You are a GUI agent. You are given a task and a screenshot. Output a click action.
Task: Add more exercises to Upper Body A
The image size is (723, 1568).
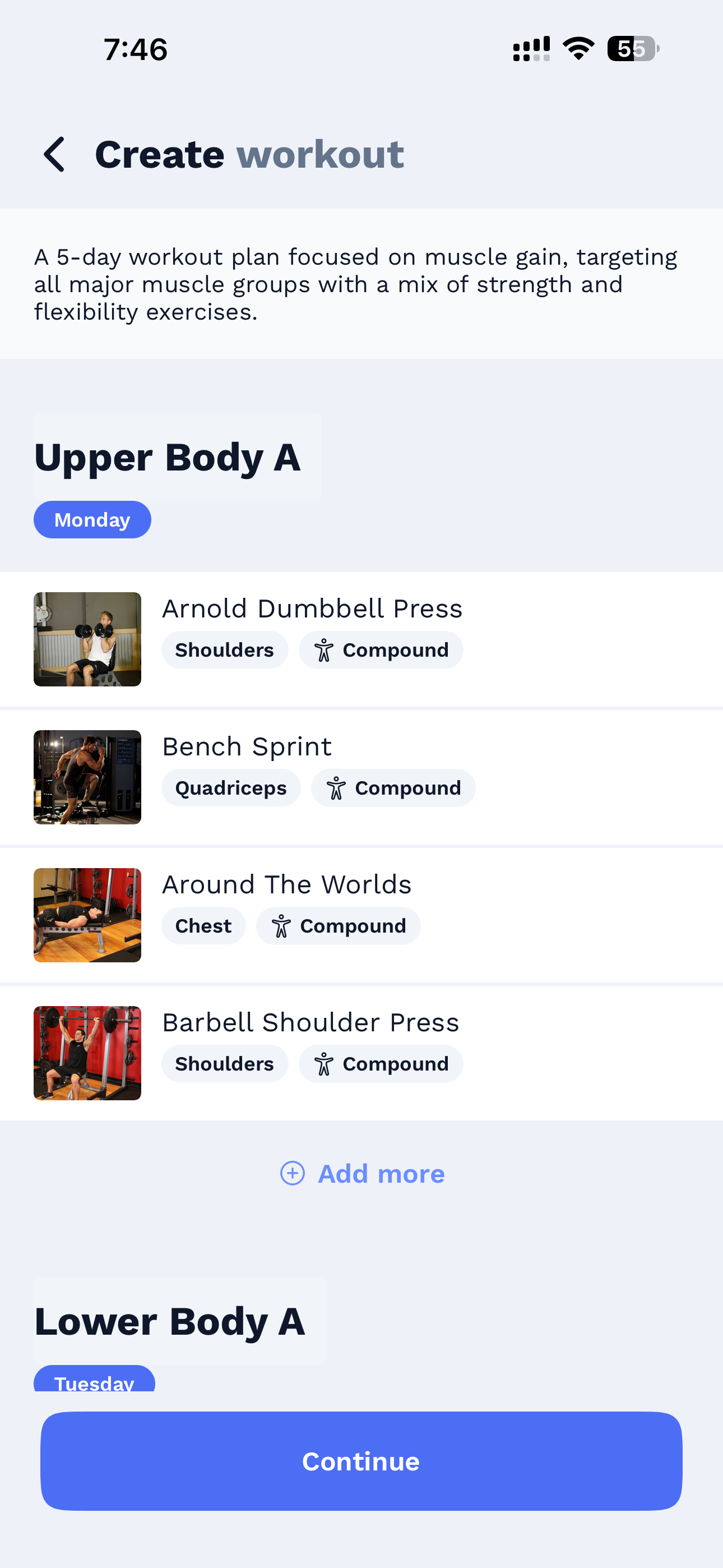pyautogui.click(x=362, y=1174)
